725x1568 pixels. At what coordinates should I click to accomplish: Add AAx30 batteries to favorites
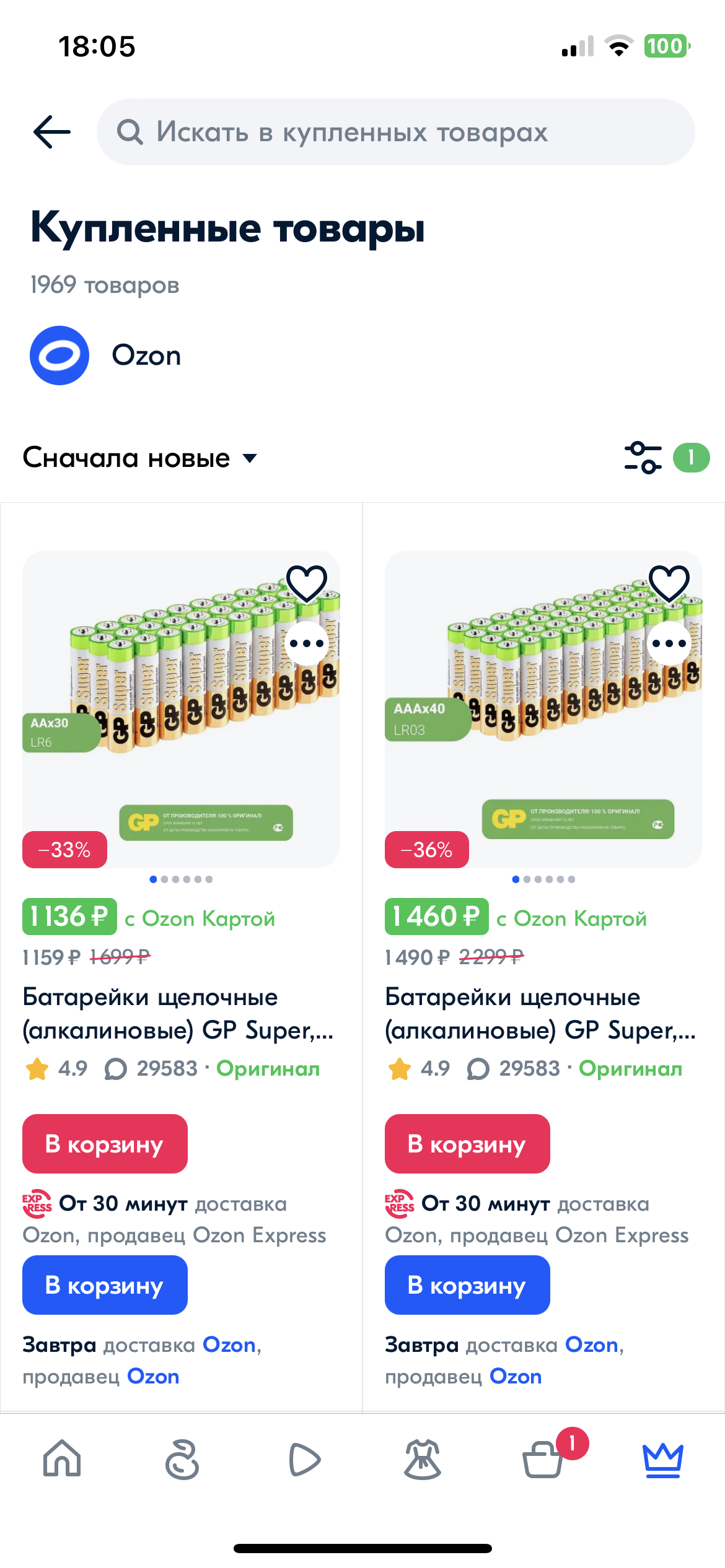(x=307, y=583)
